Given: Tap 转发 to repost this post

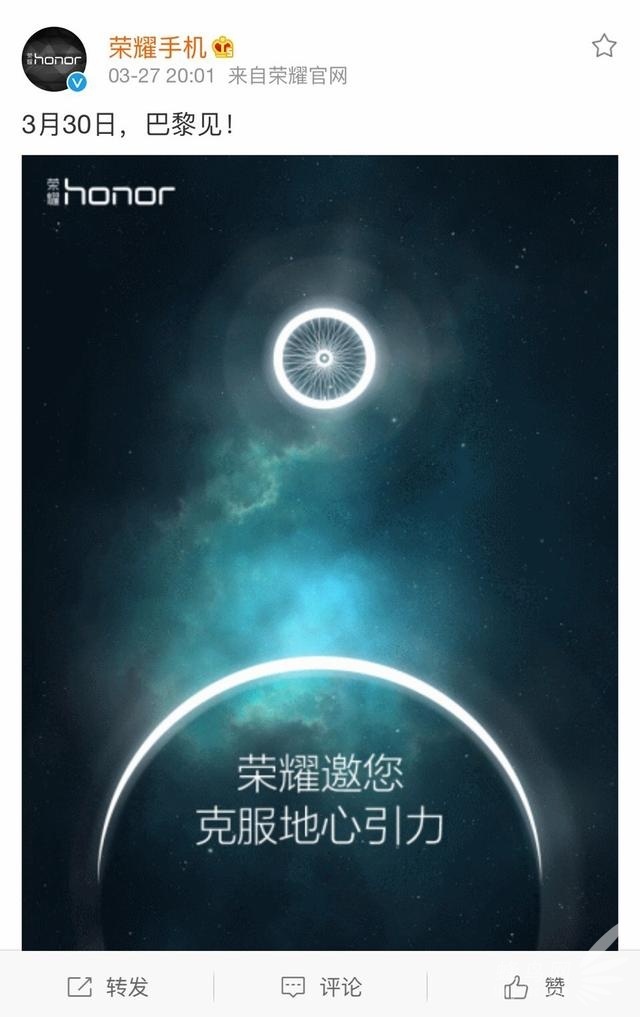Looking at the screenshot, I should coord(107,987).
